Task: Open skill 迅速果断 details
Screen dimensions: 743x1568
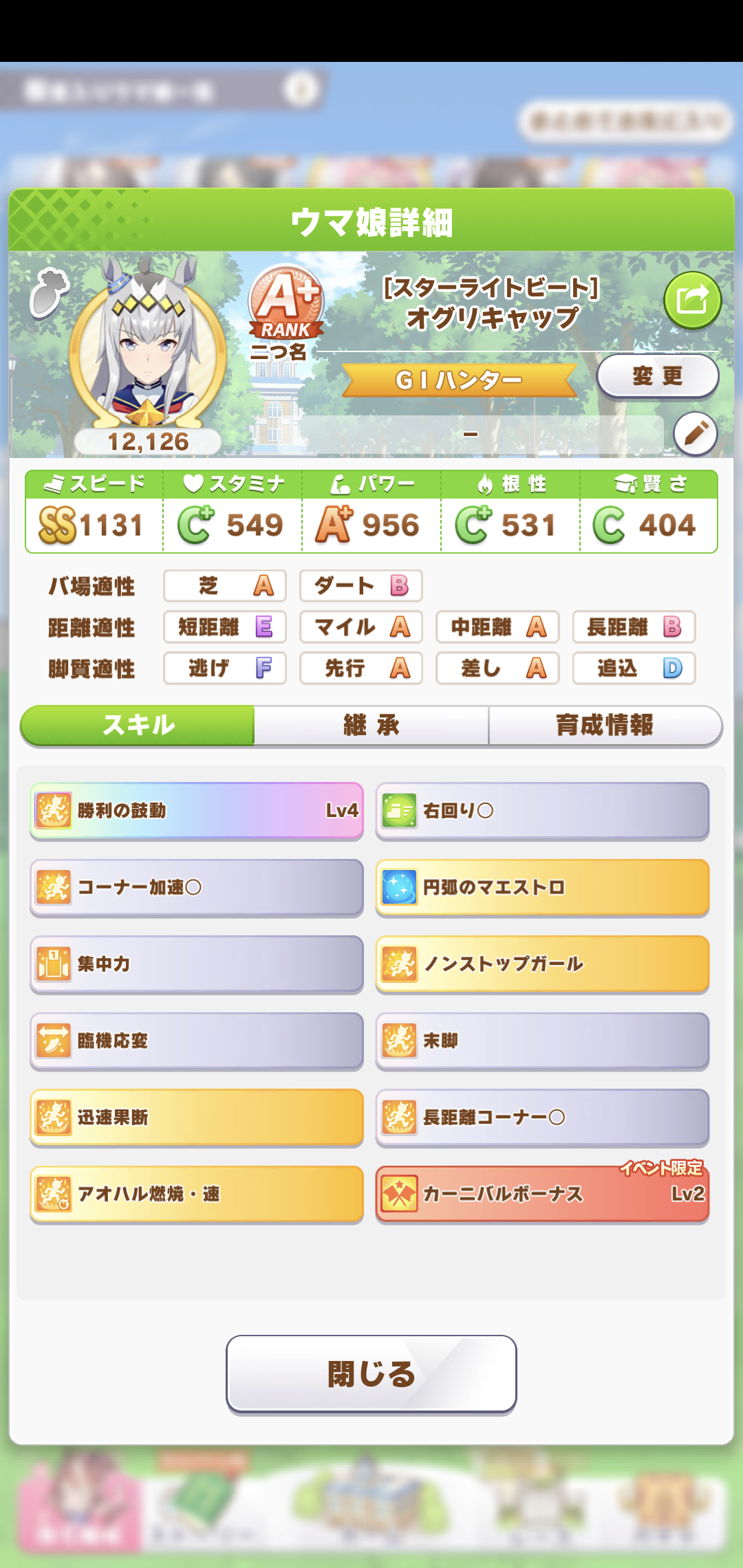Action: [197, 1118]
